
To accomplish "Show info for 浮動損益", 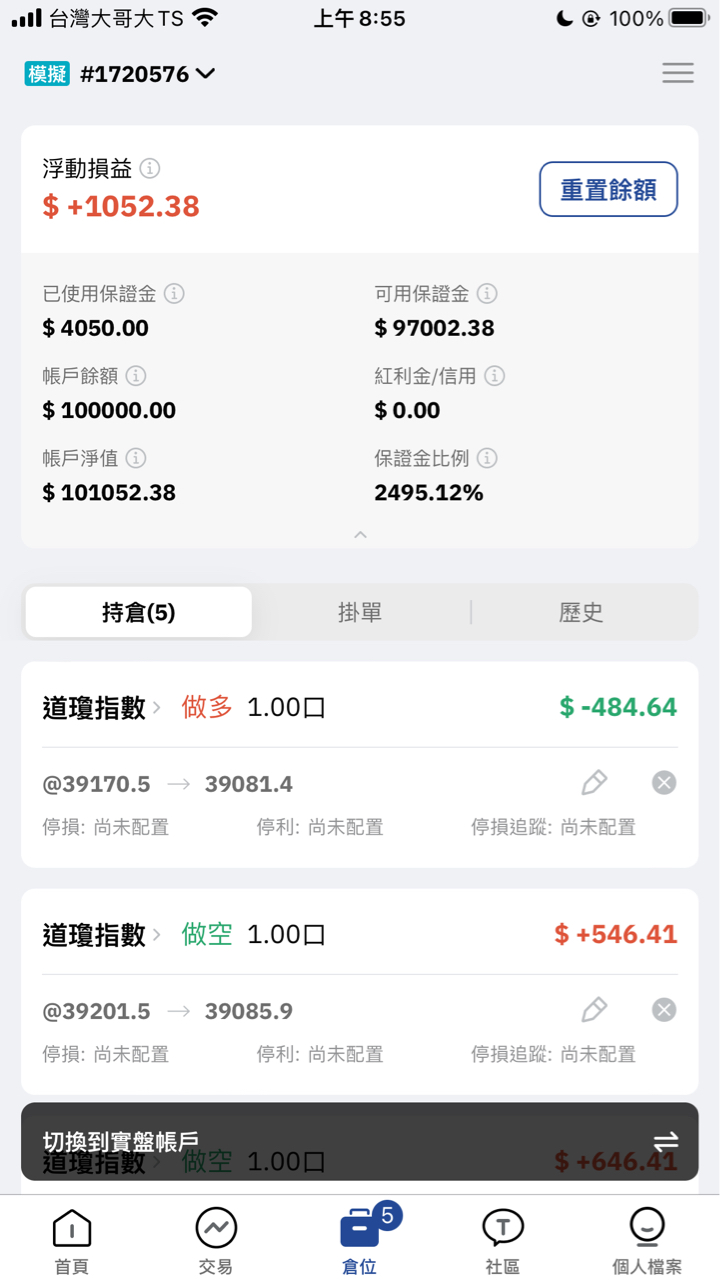I will [150, 168].
